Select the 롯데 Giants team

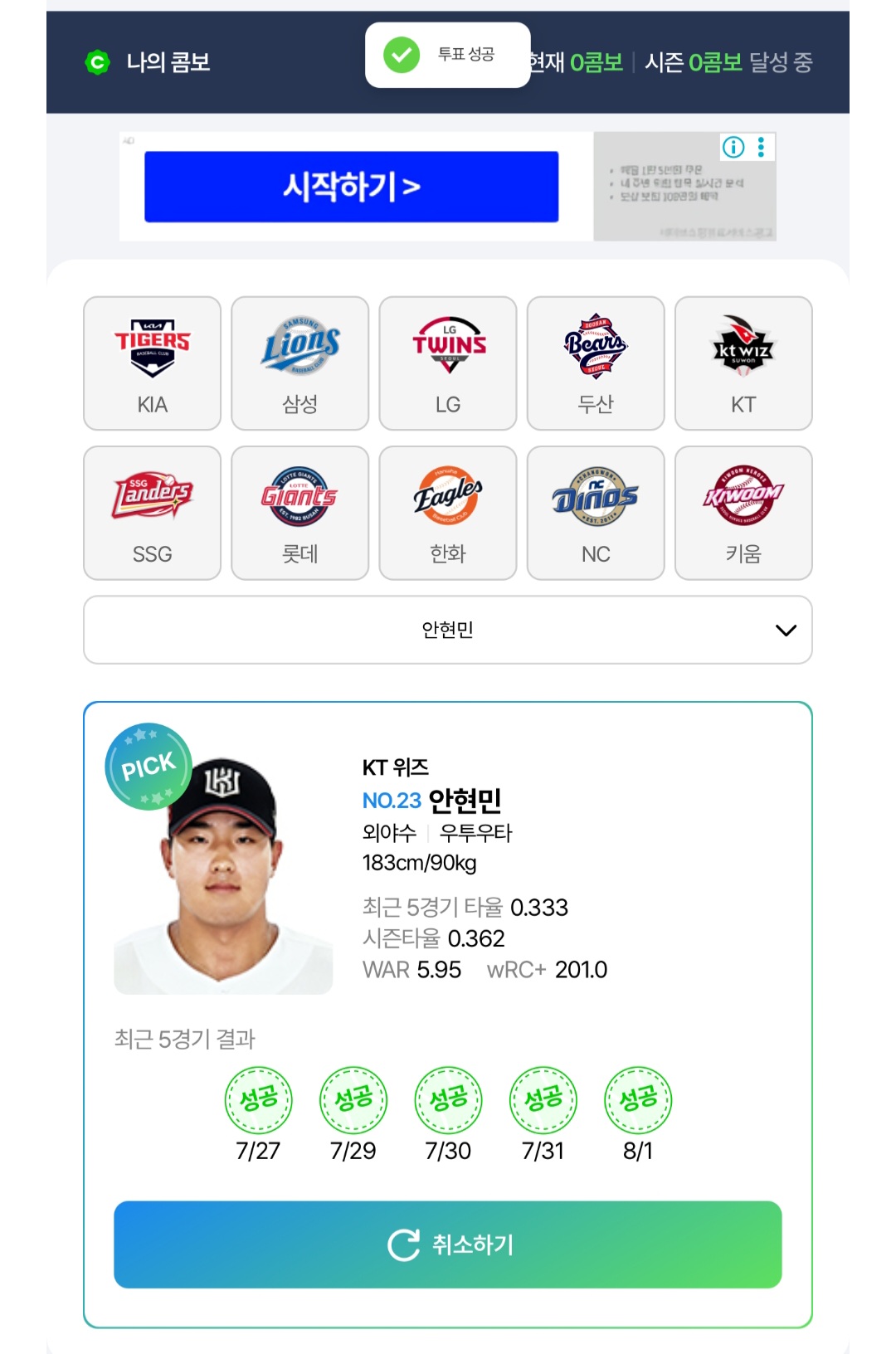(x=299, y=513)
